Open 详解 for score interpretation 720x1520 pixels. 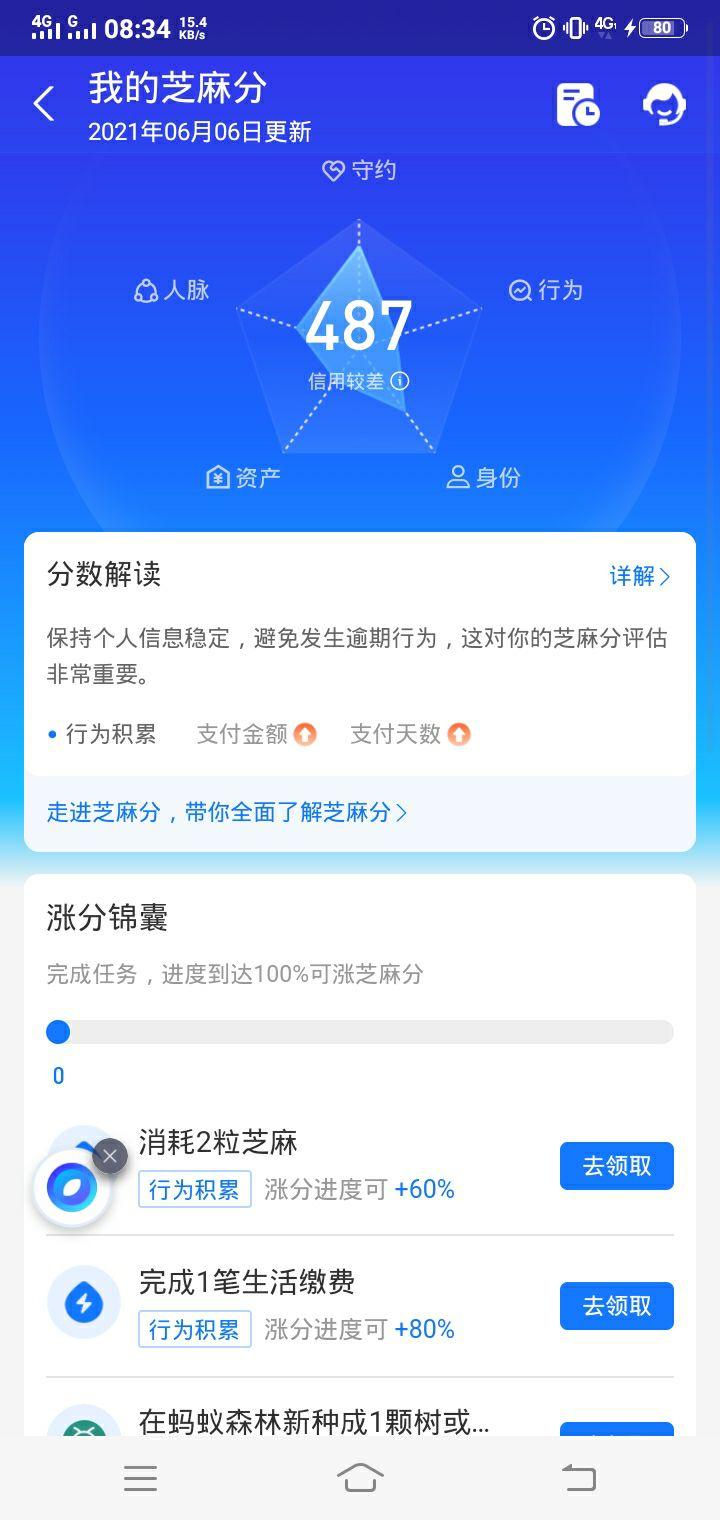640,576
